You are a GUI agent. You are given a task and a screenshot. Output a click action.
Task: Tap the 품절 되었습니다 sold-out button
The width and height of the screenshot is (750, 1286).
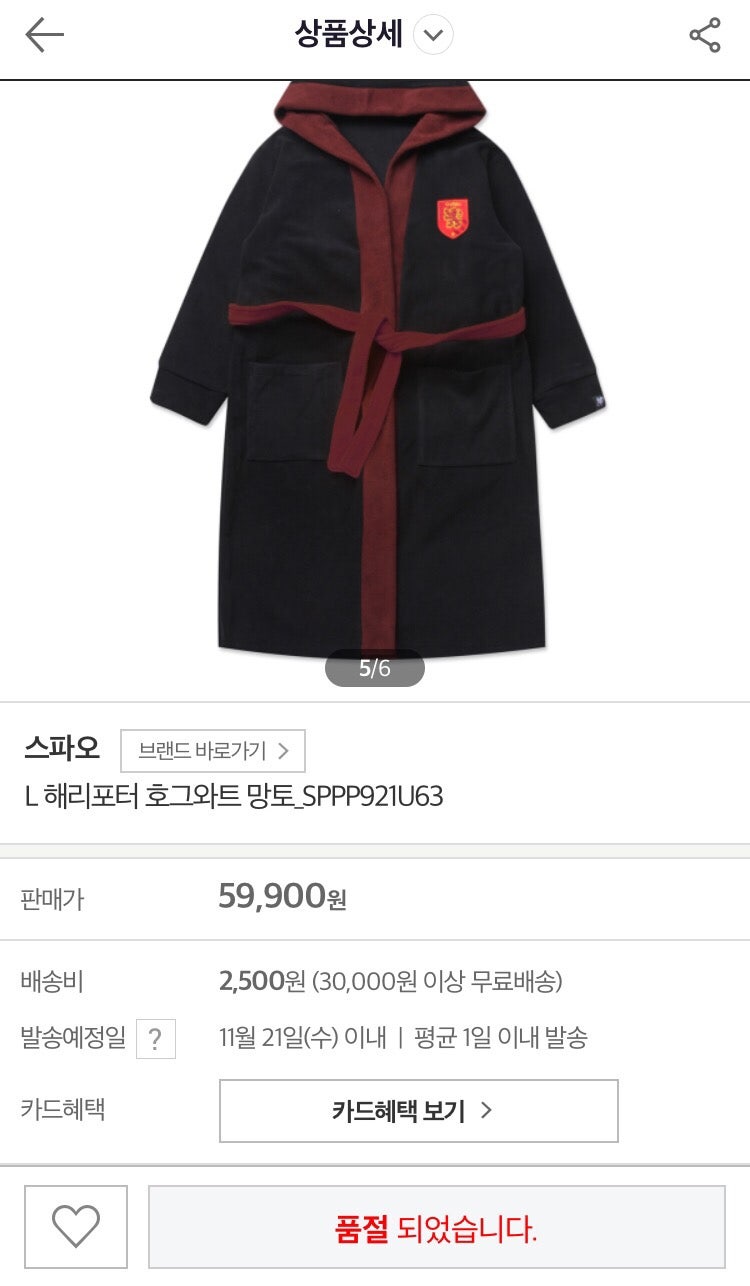click(437, 1227)
